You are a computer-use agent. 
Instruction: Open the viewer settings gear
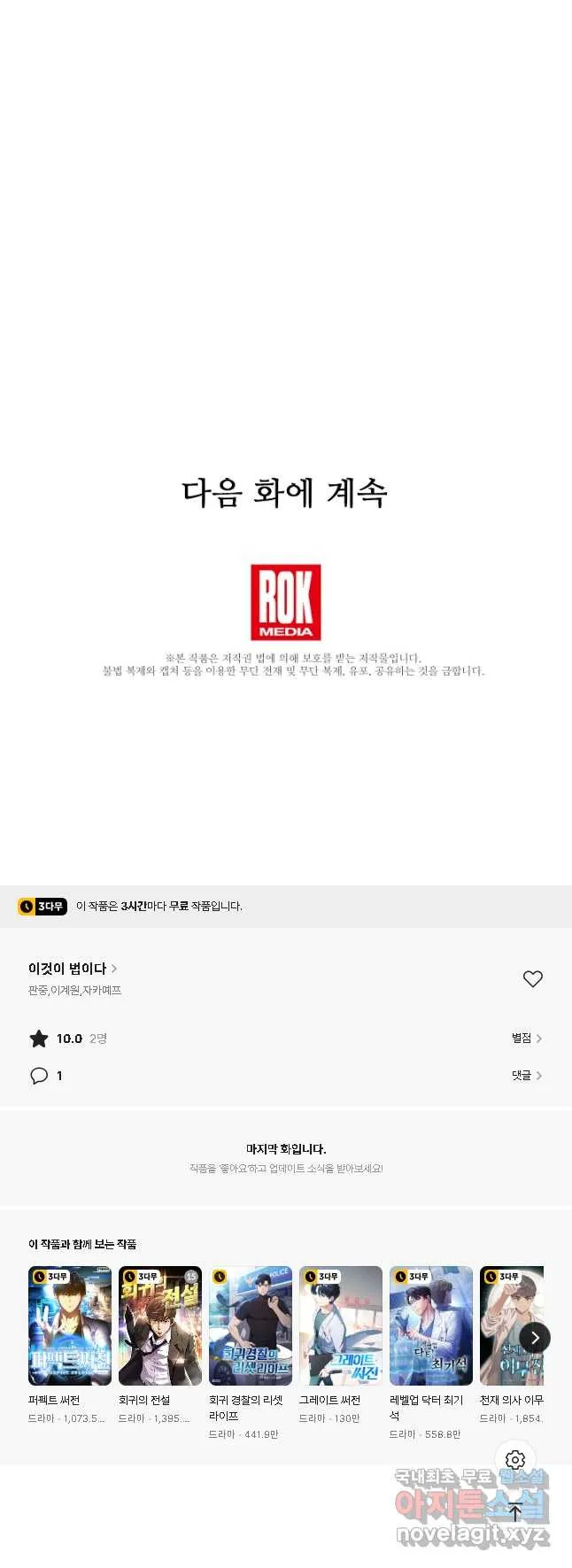point(515,1460)
